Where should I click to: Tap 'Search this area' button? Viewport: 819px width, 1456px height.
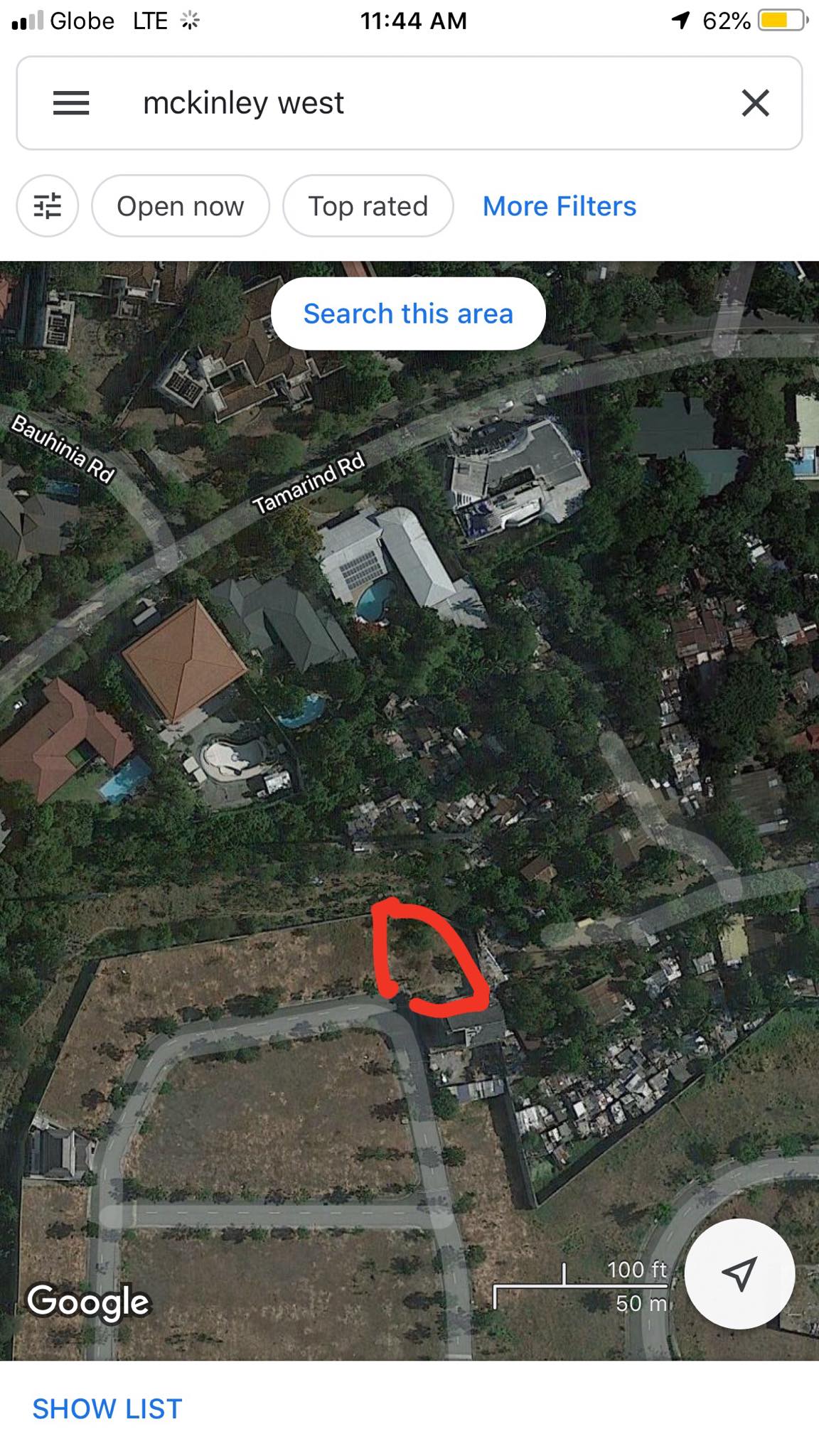click(408, 314)
